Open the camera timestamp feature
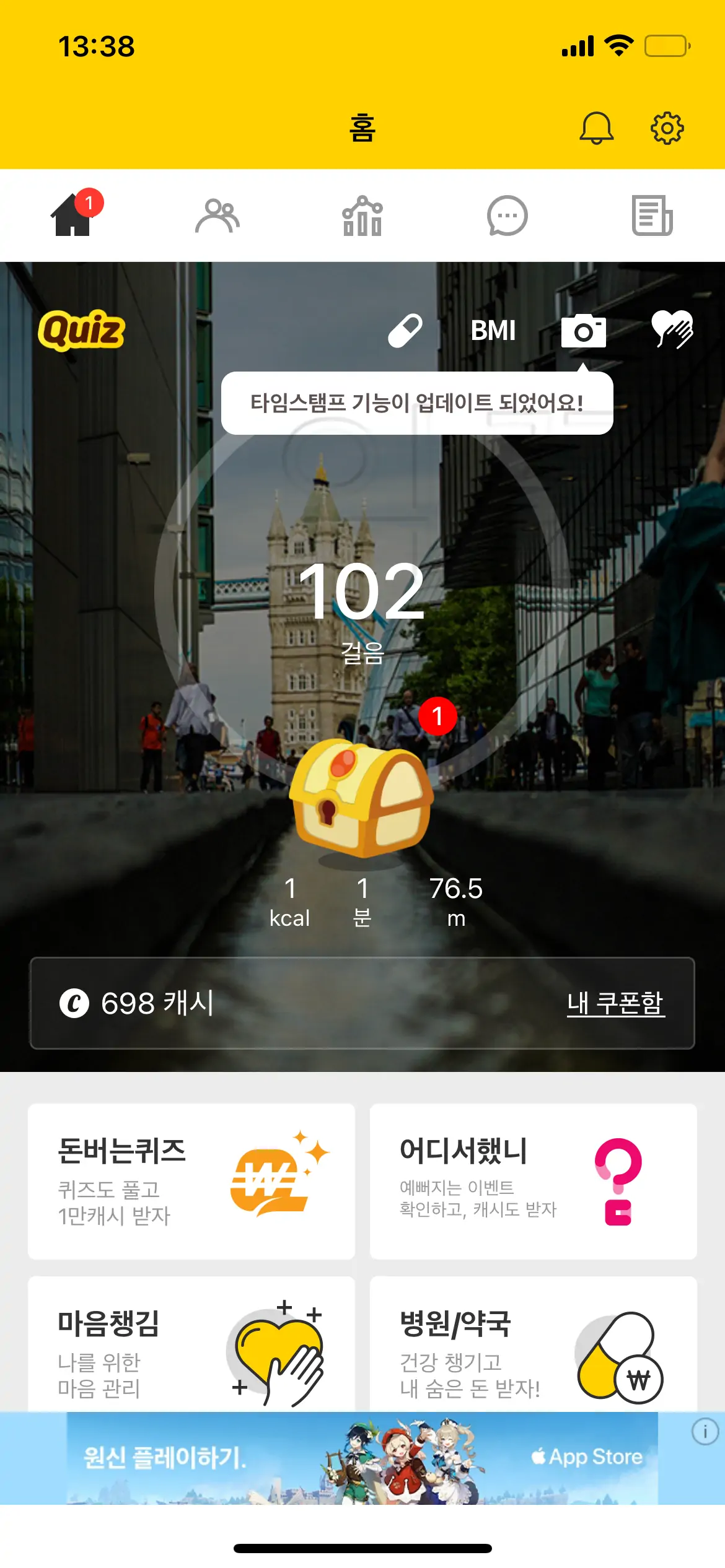The image size is (725, 1568). click(583, 331)
